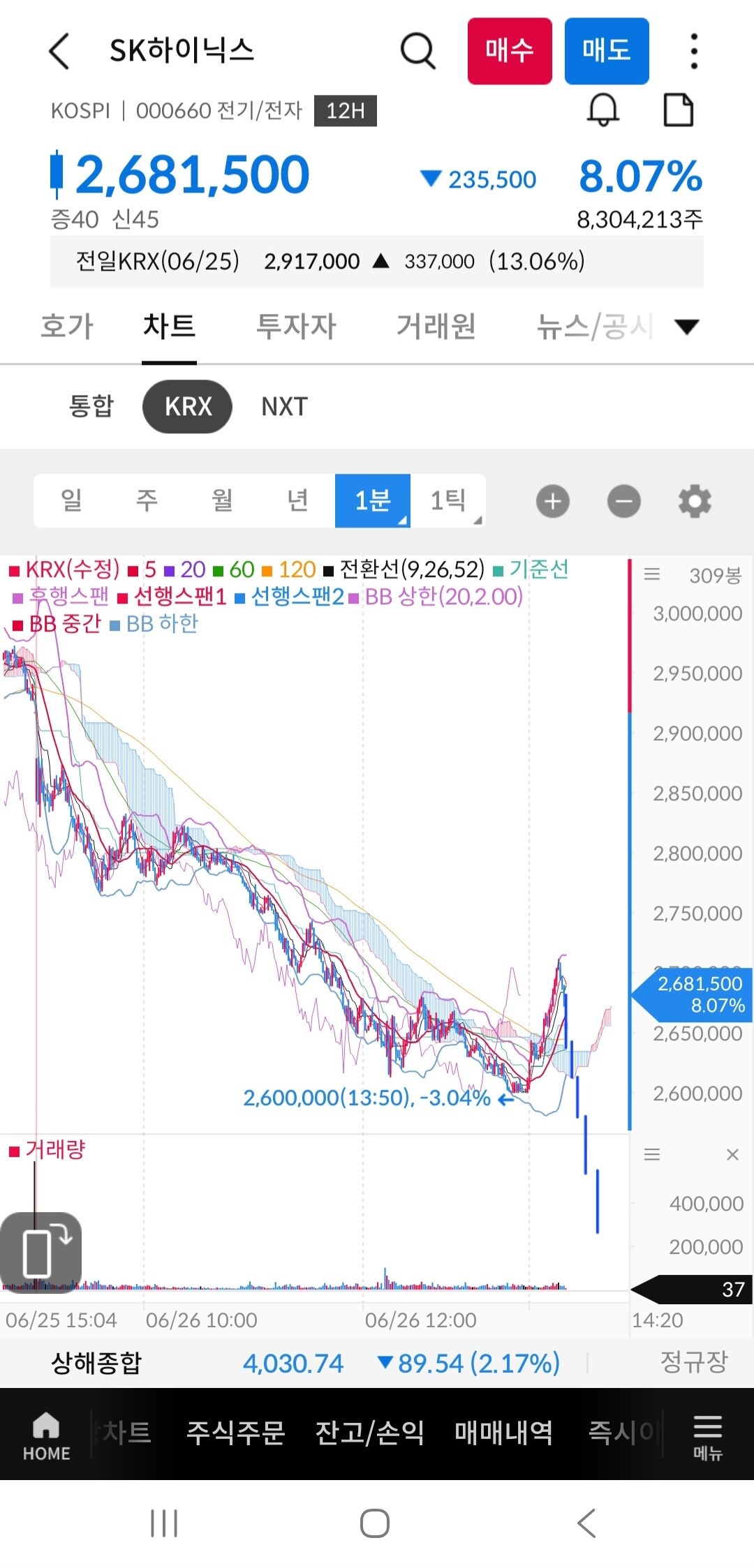Select the NXT market option
Viewport: 754px width, 1568px height.
pos(284,406)
